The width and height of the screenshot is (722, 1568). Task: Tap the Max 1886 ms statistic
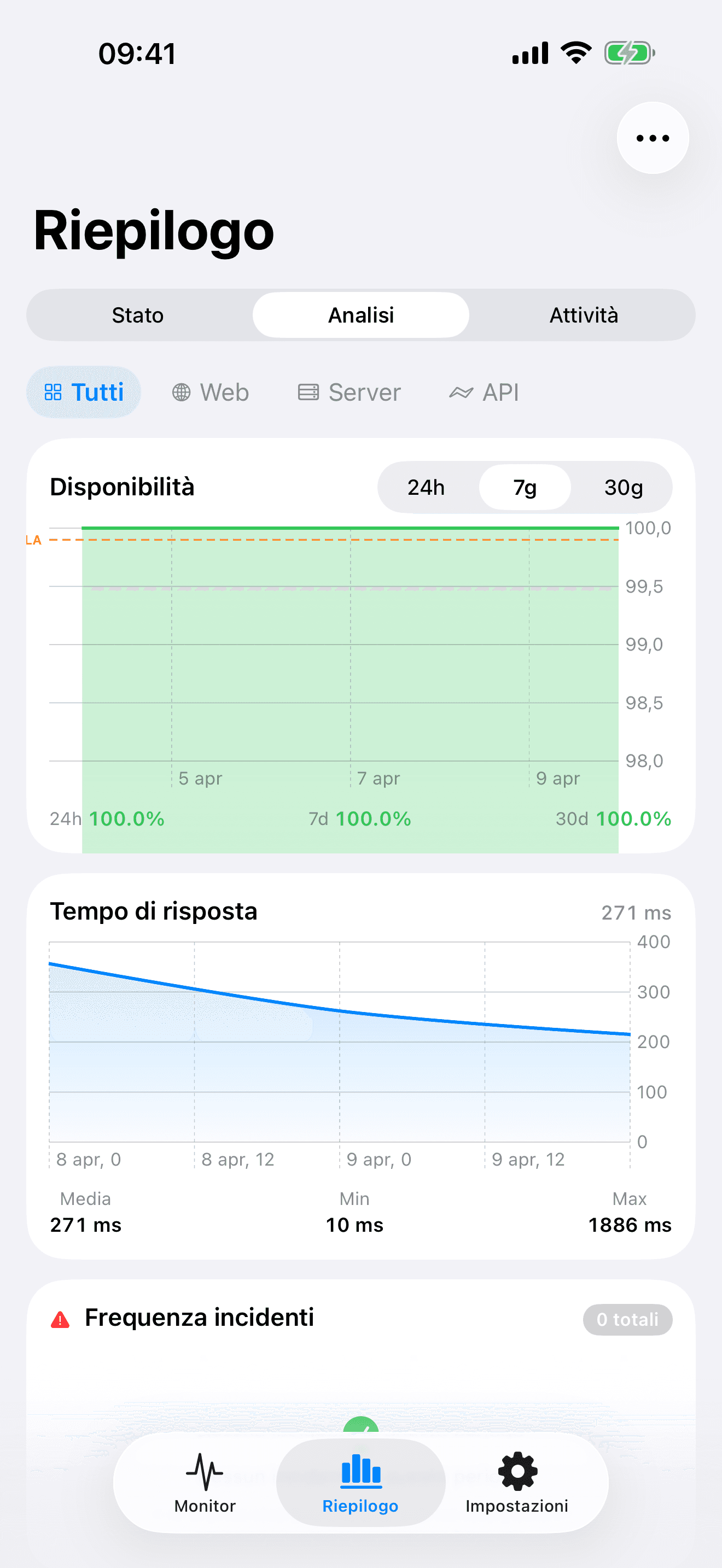(x=630, y=1225)
